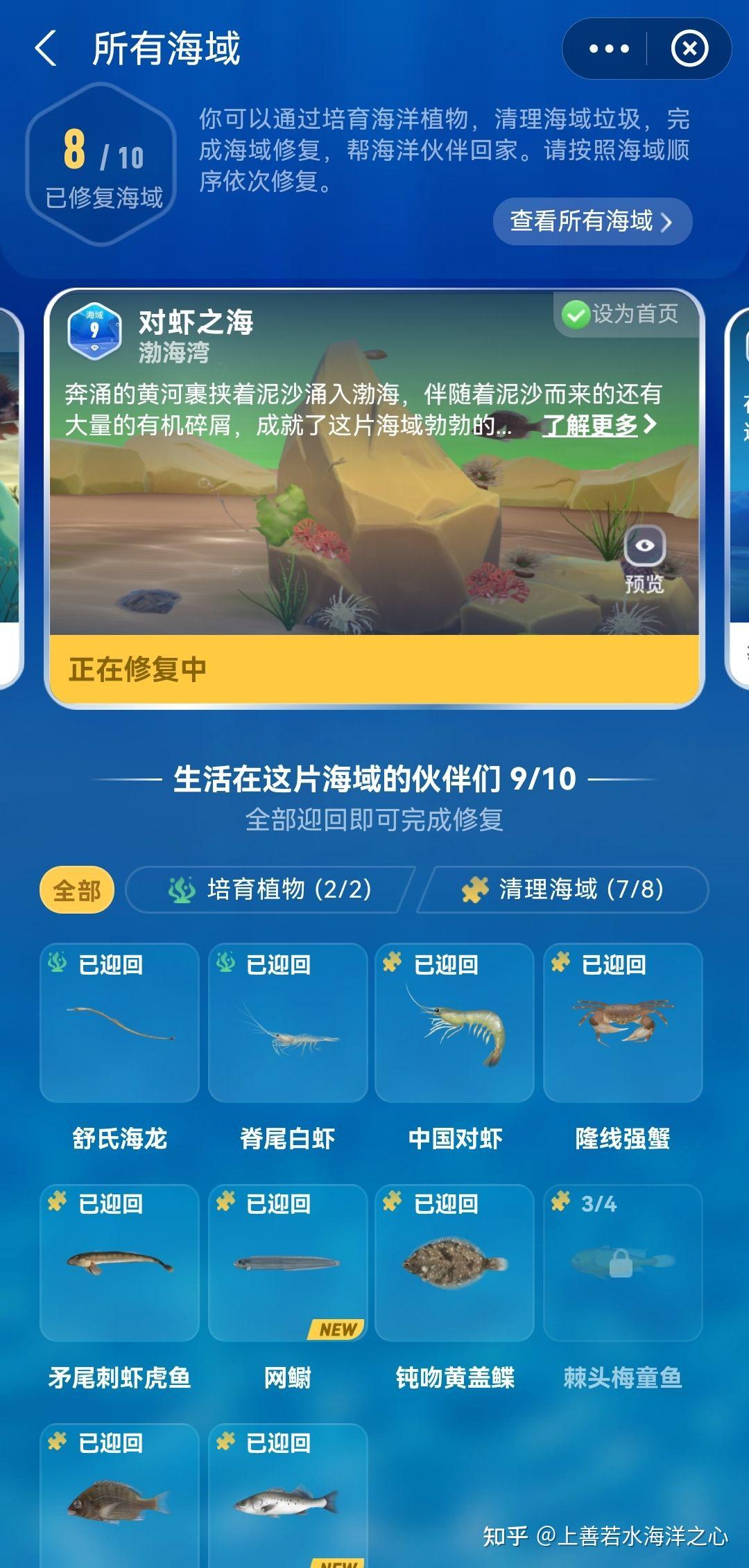View the 中国对虾 card
The height and width of the screenshot is (1568, 749).
[x=455, y=1047]
